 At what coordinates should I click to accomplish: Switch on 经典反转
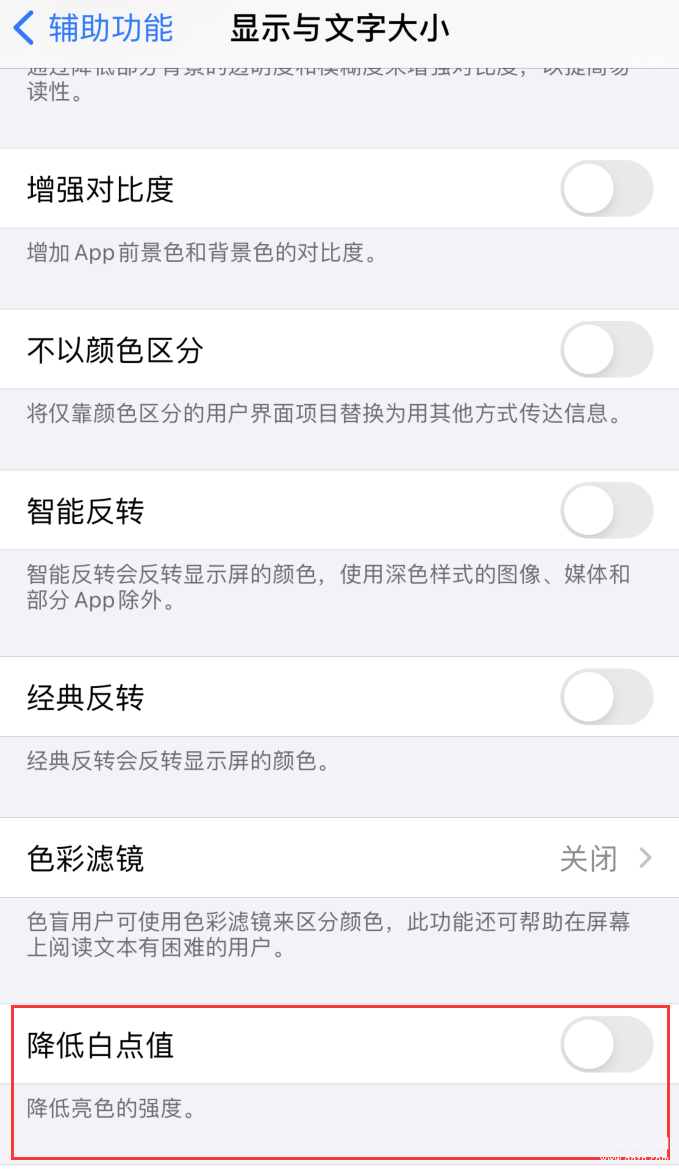(606, 697)
